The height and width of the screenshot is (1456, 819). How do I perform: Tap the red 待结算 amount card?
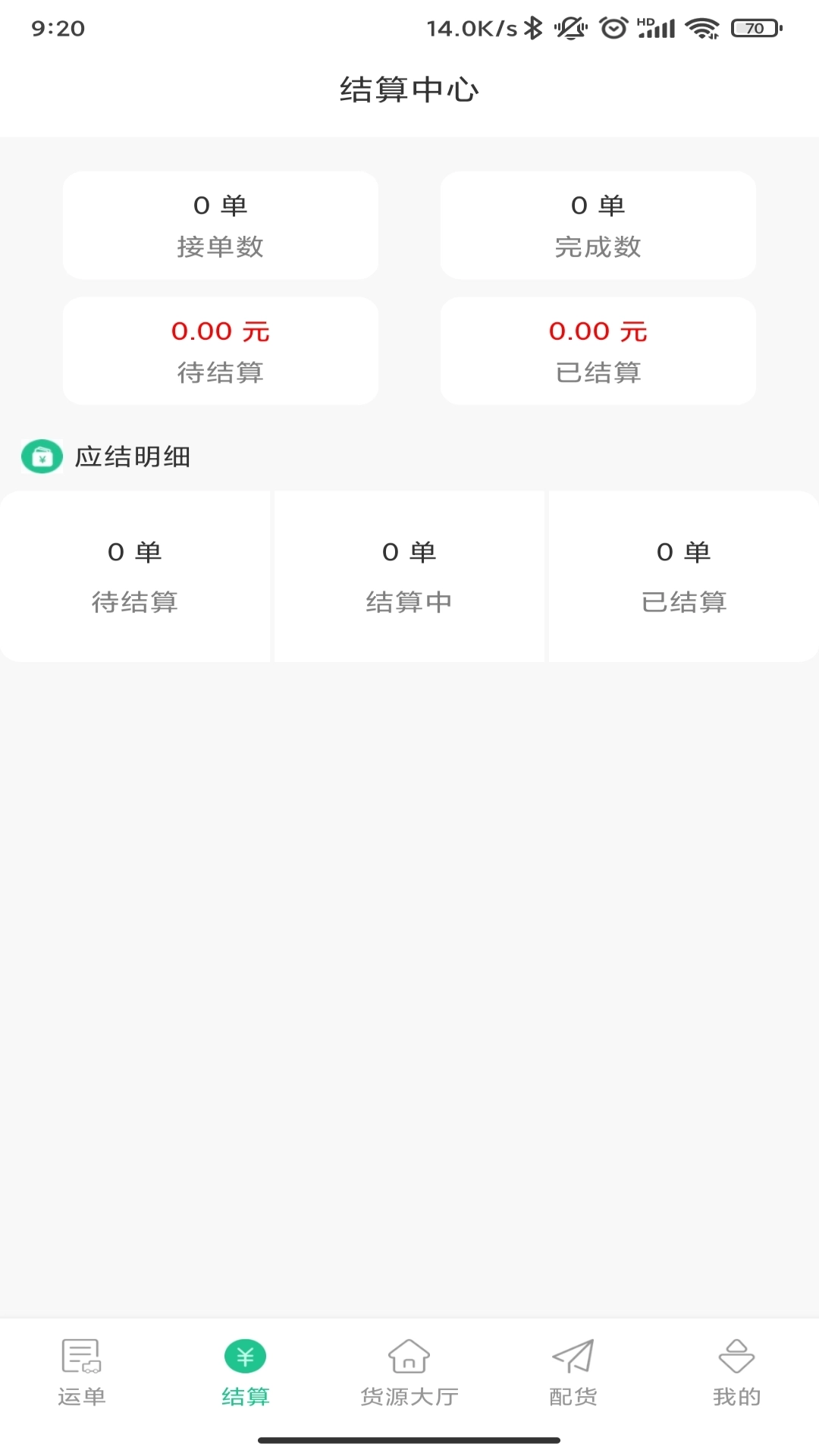pos(221,350)
